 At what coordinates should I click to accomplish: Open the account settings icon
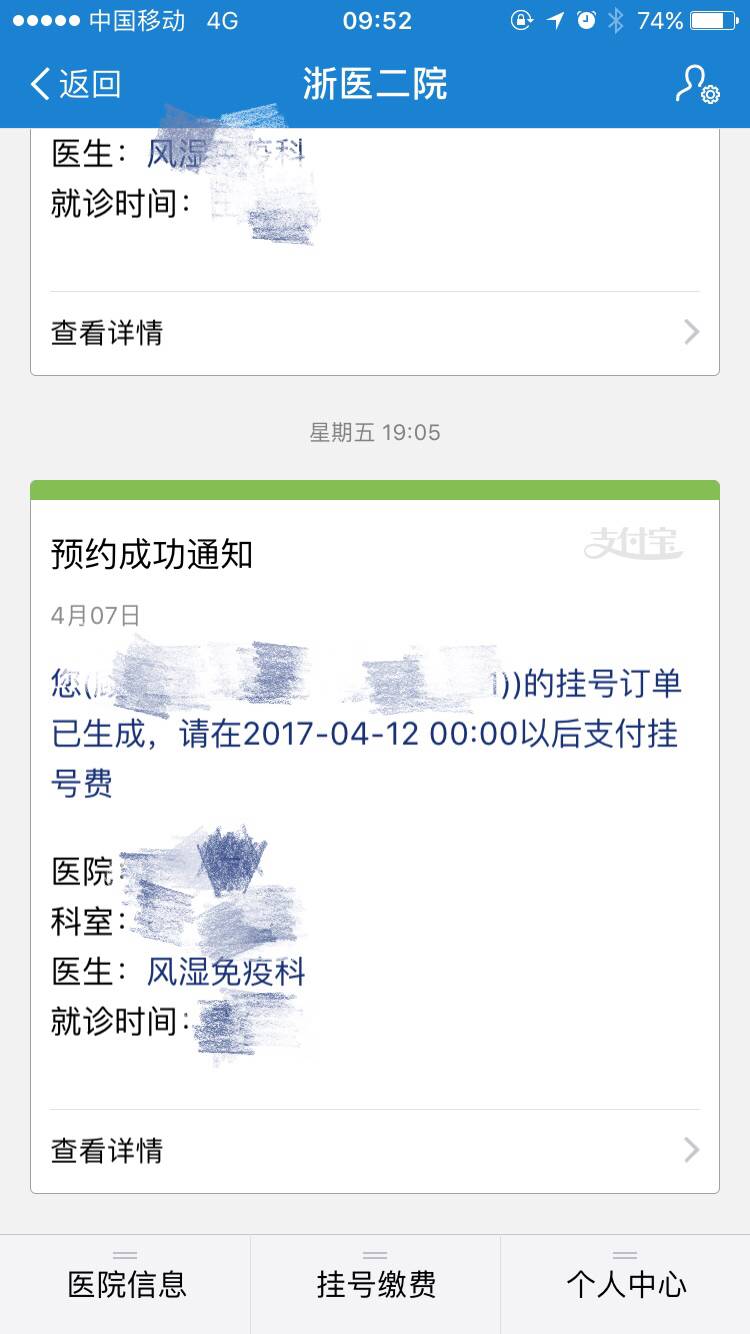[x=696, y=85]
